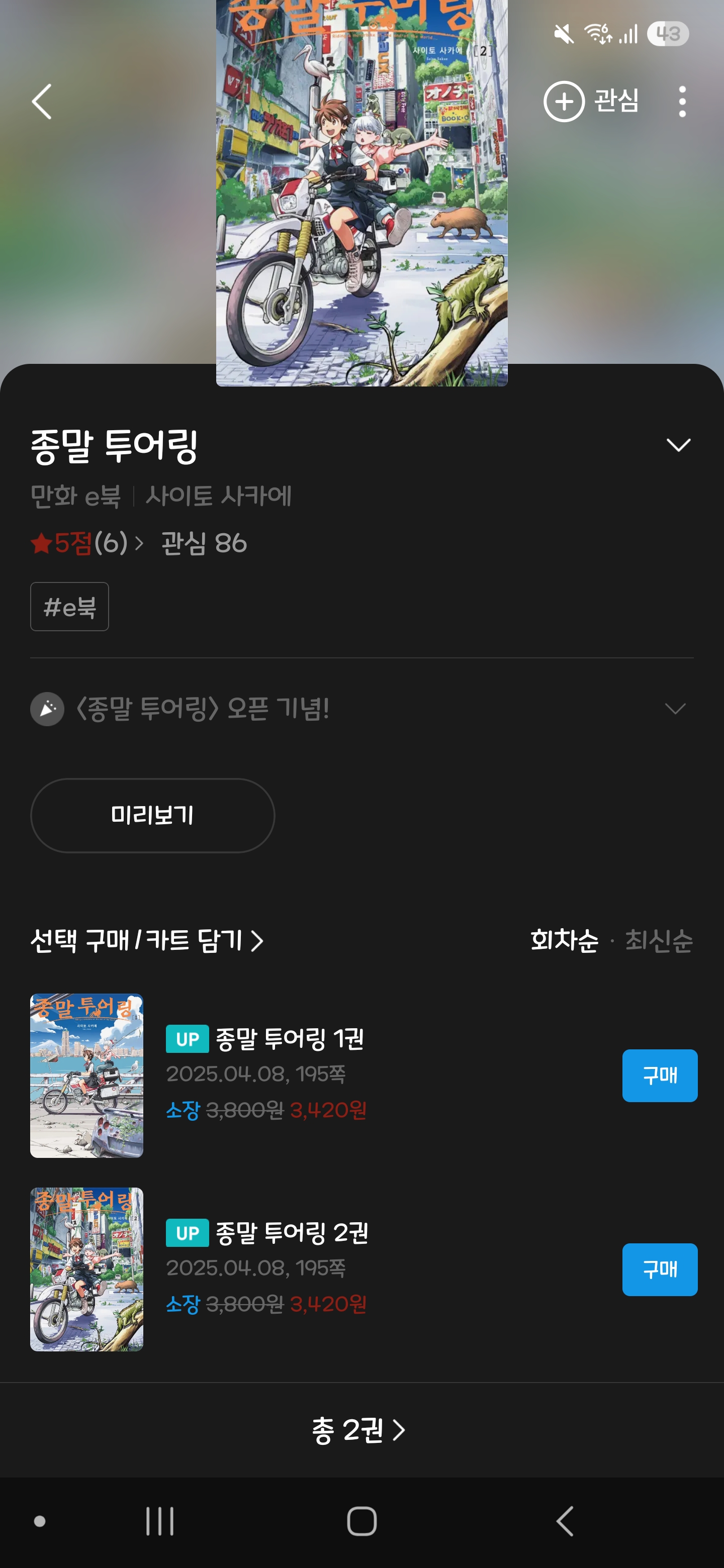This screenshot has width=724, height=1568.
Task: Open the three-dot overflow menu
Action: [682, 102]
